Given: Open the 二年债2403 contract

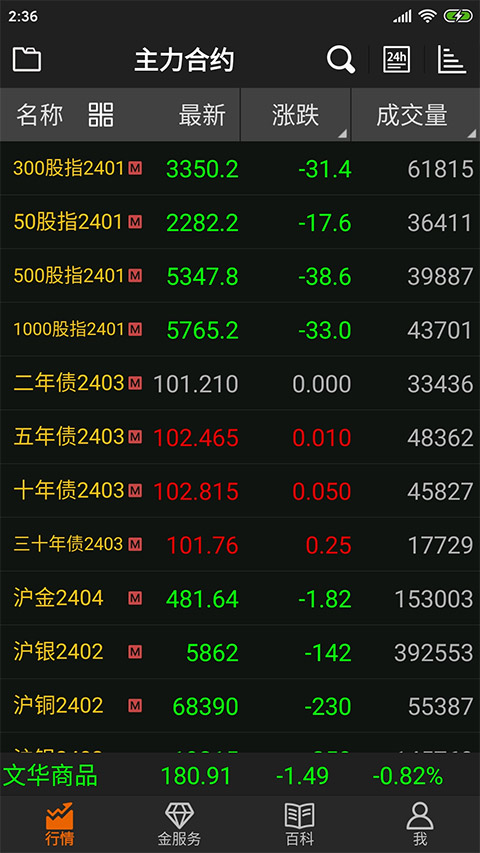Looking at the screenshot, I should [240, 384].
